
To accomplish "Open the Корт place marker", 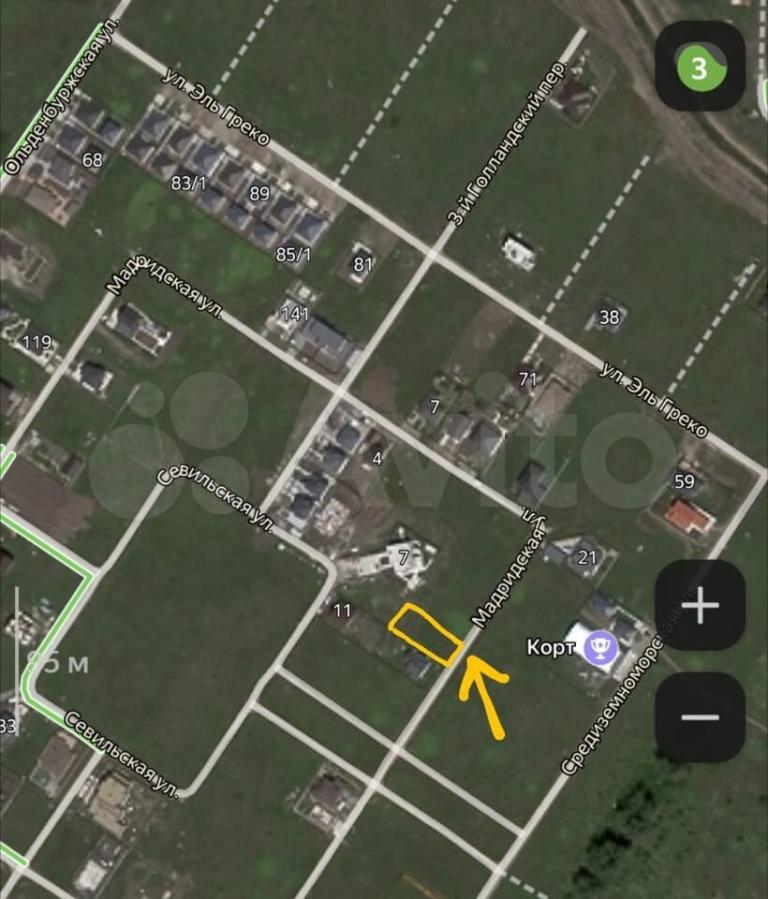I will [x=601, y=648].
